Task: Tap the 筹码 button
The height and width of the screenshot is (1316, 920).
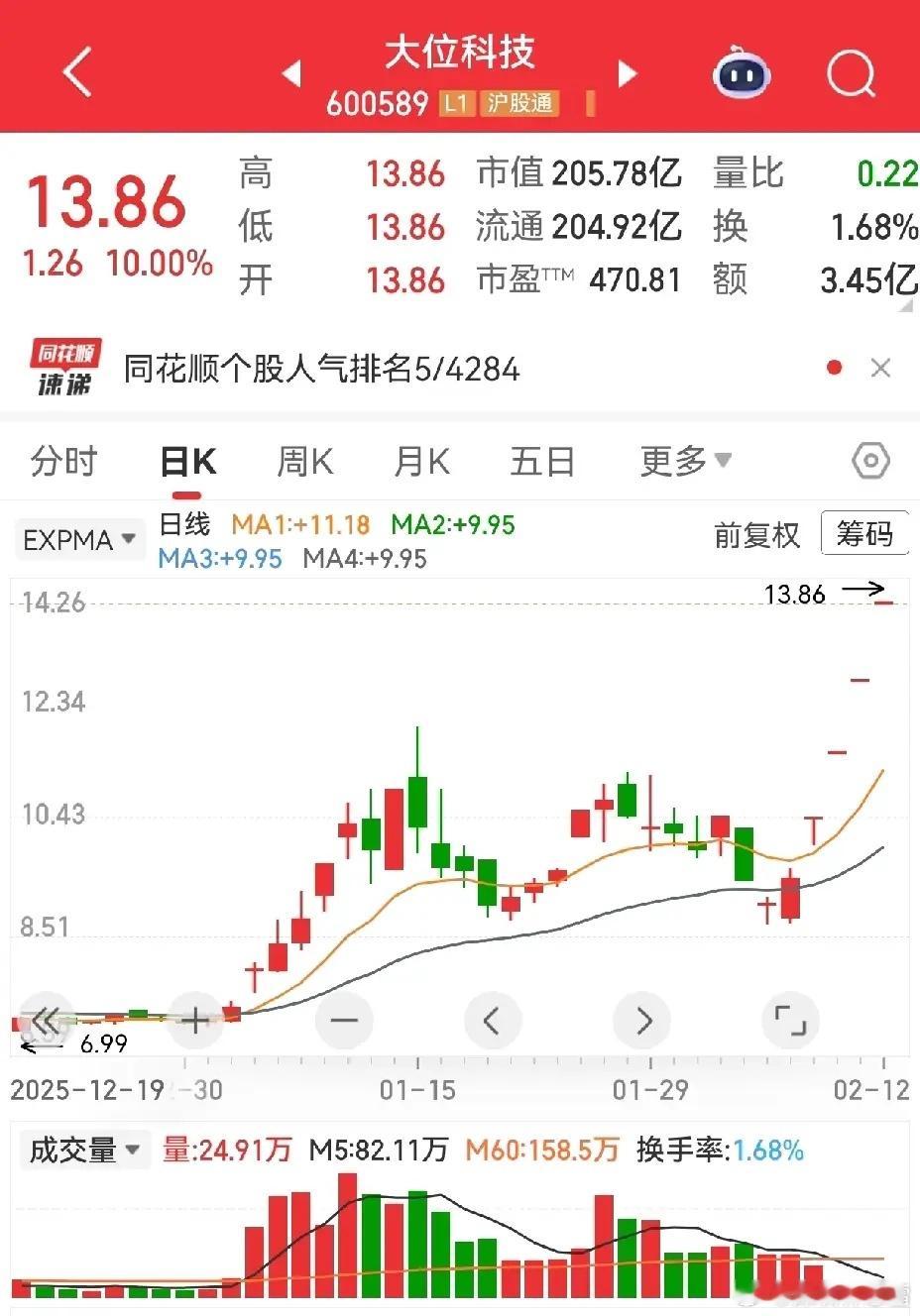Action: [864, 534]
